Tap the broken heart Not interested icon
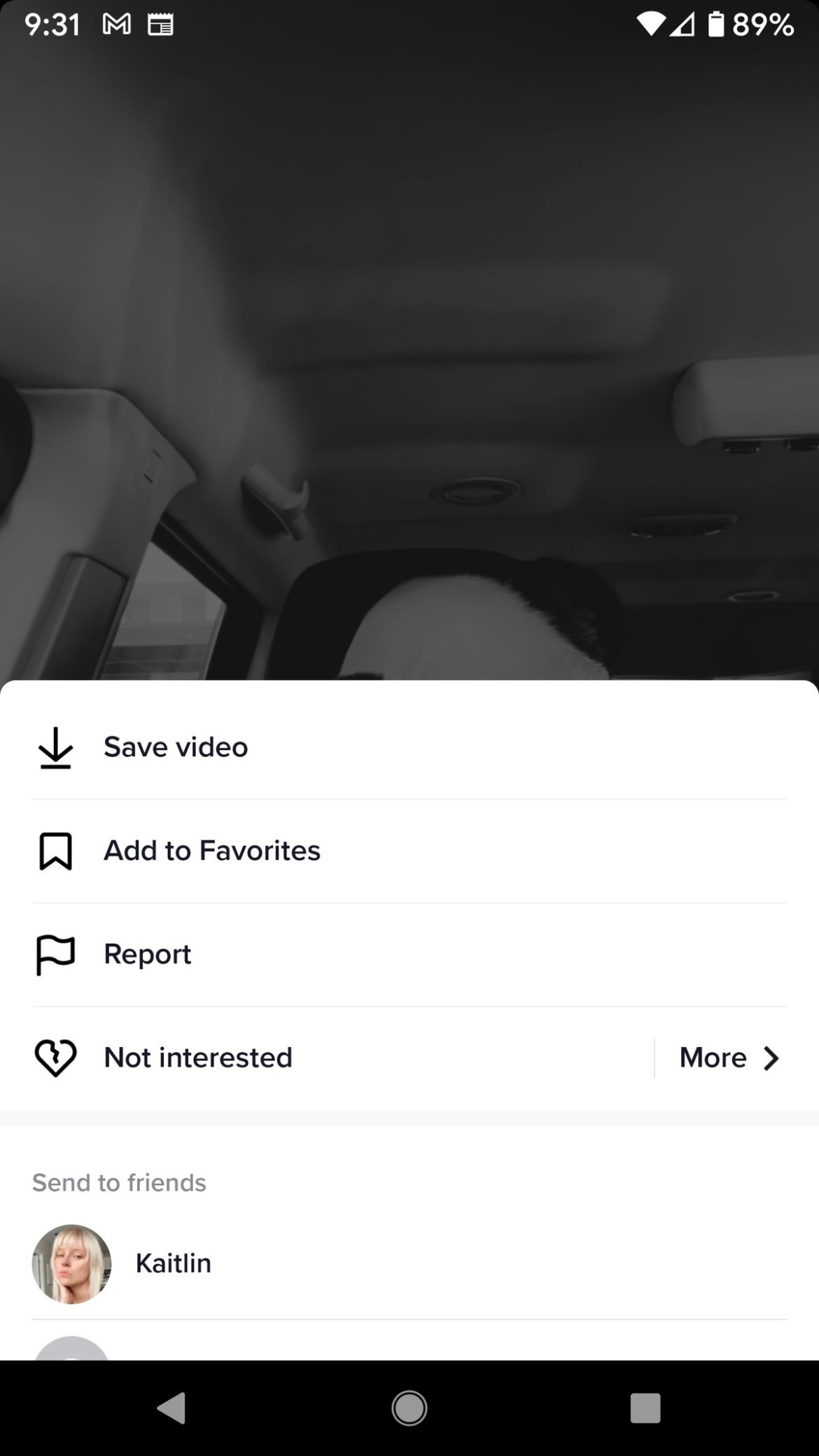 [55, 1058]
